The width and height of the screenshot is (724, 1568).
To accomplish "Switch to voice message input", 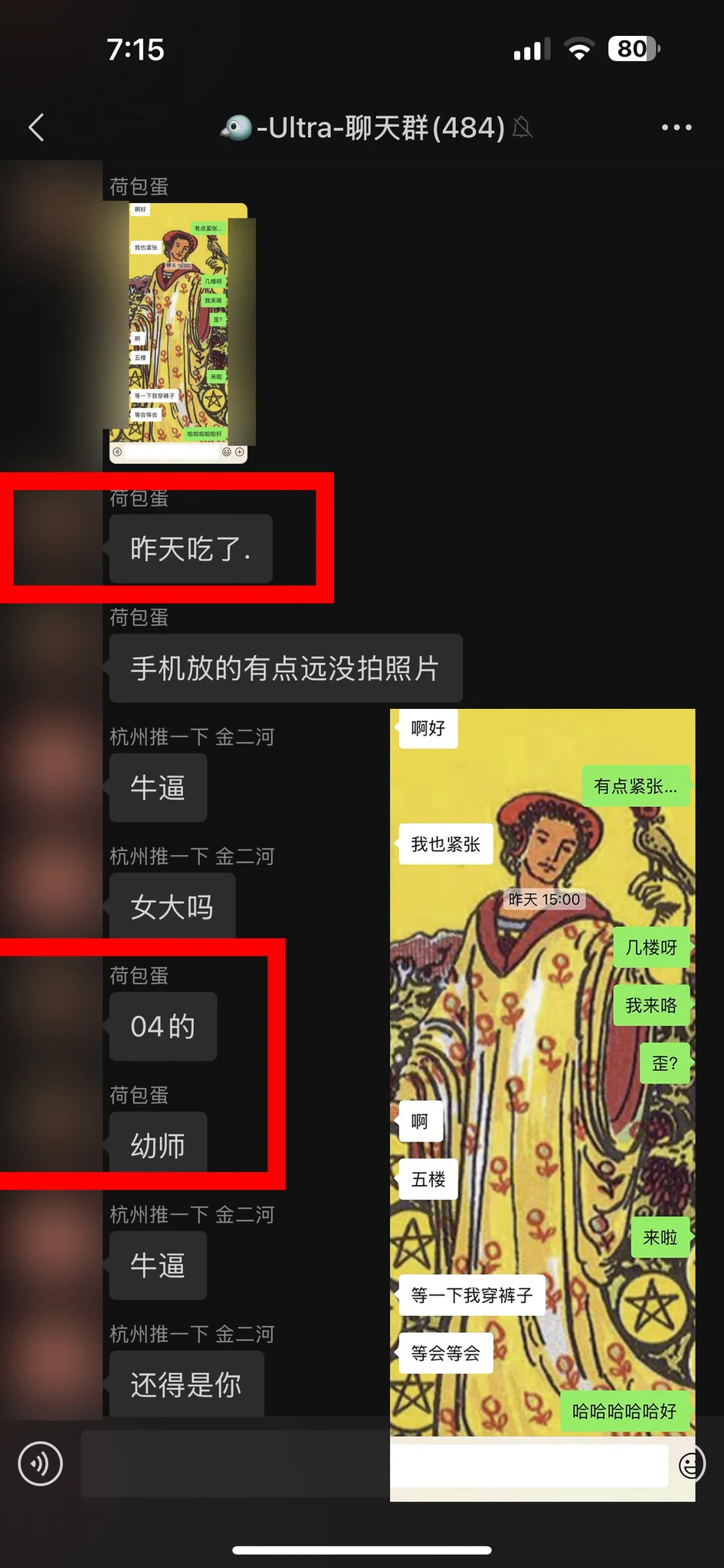I will [40, 1463].
